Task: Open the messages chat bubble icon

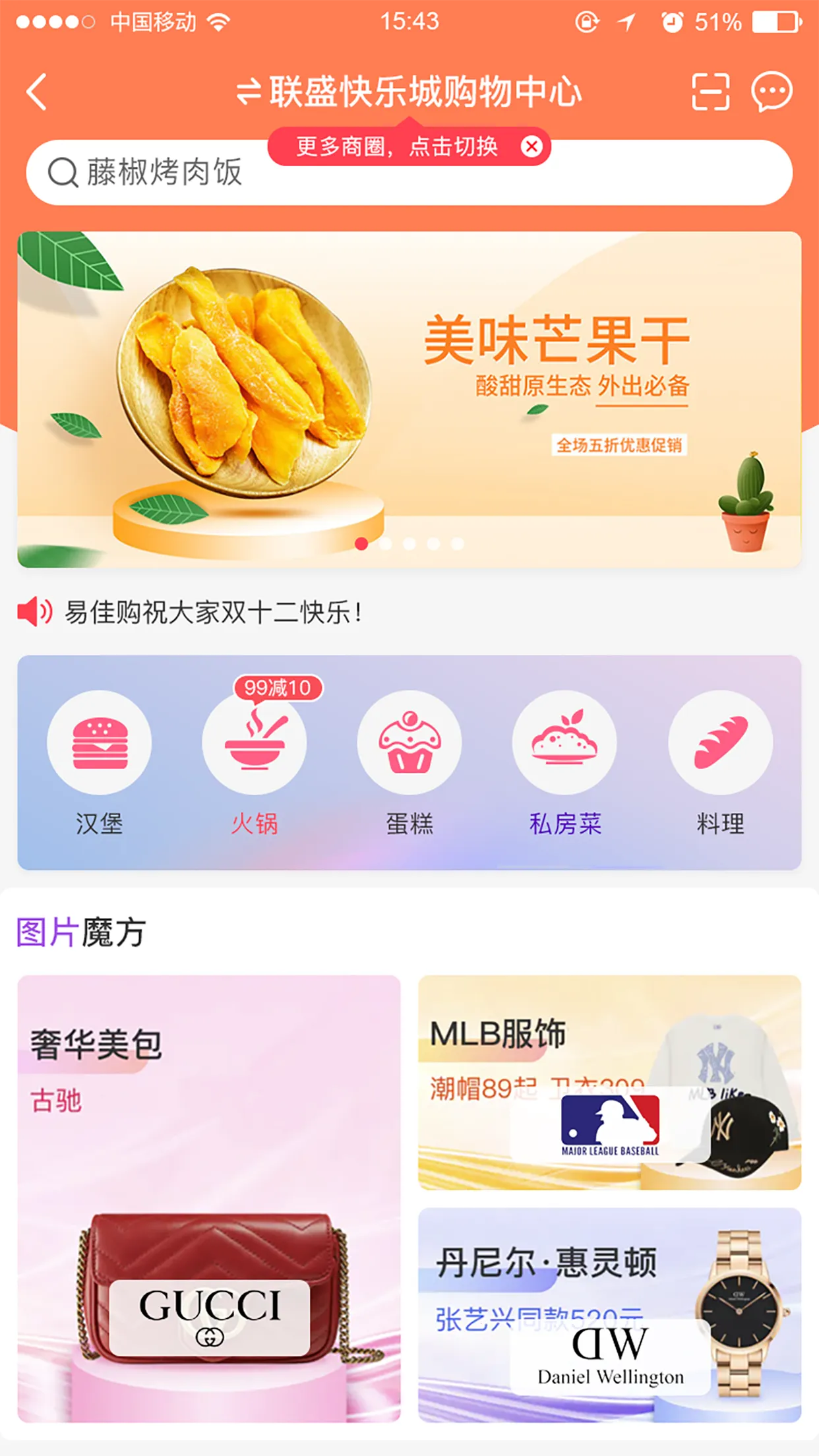Action: coord(772,92)
